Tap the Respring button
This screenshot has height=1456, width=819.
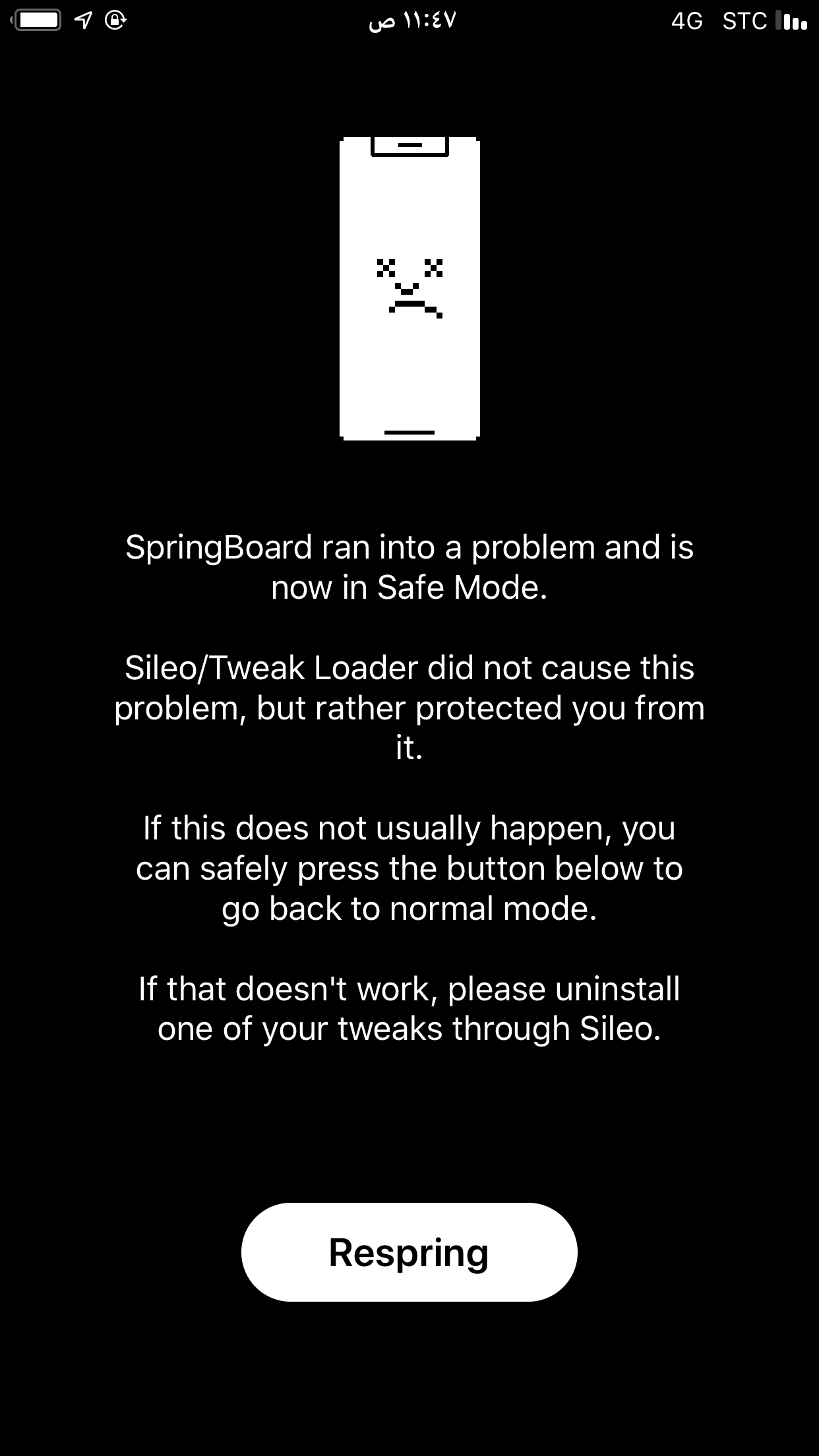pyautogui.click(x=409, y=1252)
